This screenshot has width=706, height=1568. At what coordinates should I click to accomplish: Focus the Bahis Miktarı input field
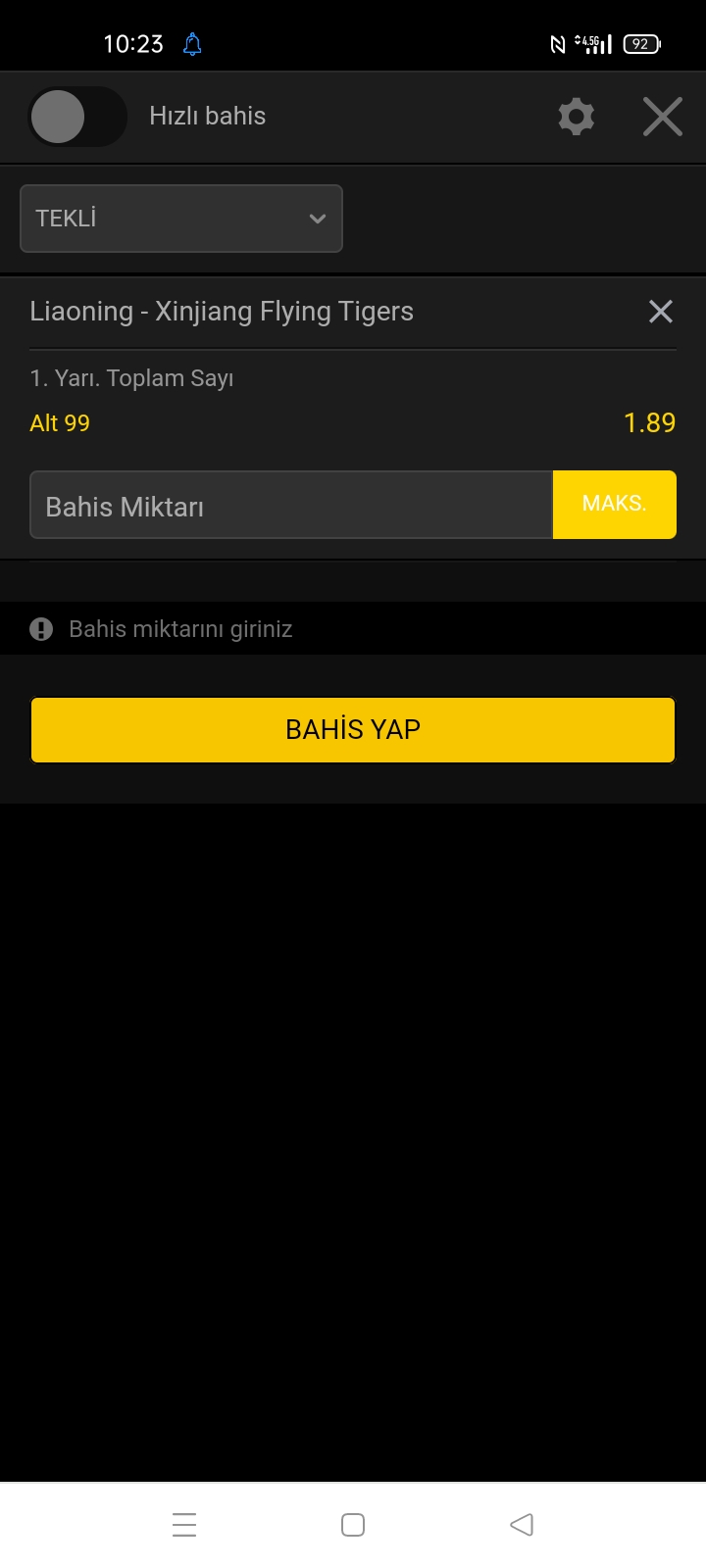tap(291, 506)
